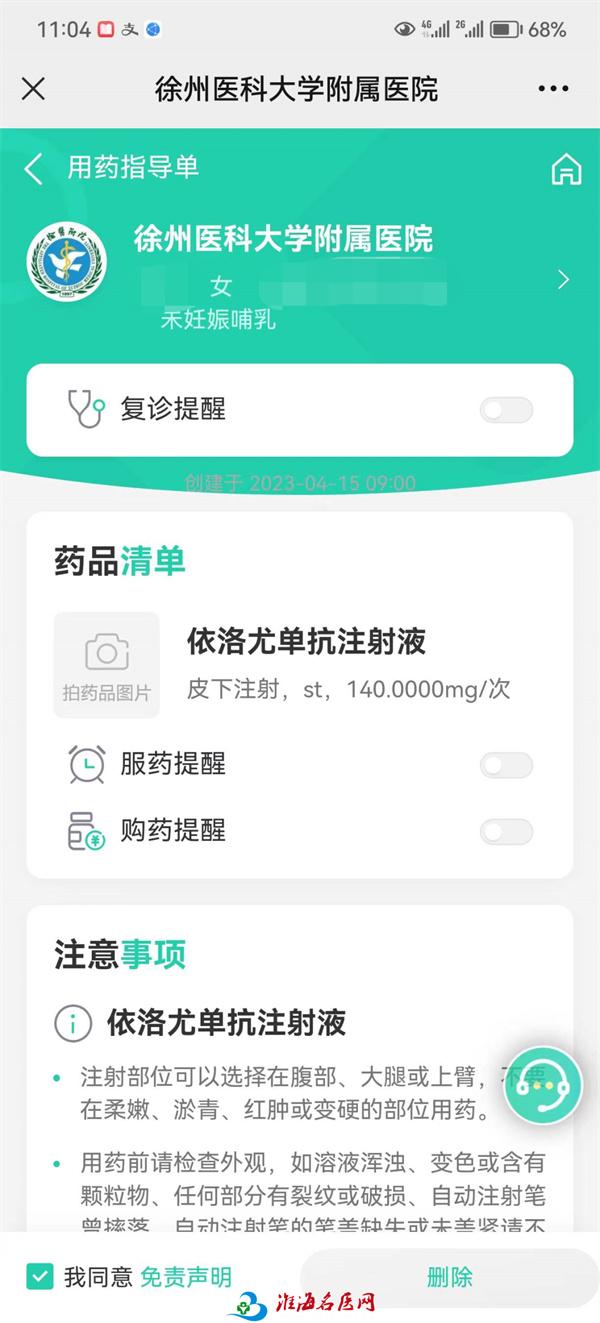This screenshot has width=600, height=1323.
Task: Open the three-dot overflow menu
Action: pyautogui.click(x=553, y=89)
